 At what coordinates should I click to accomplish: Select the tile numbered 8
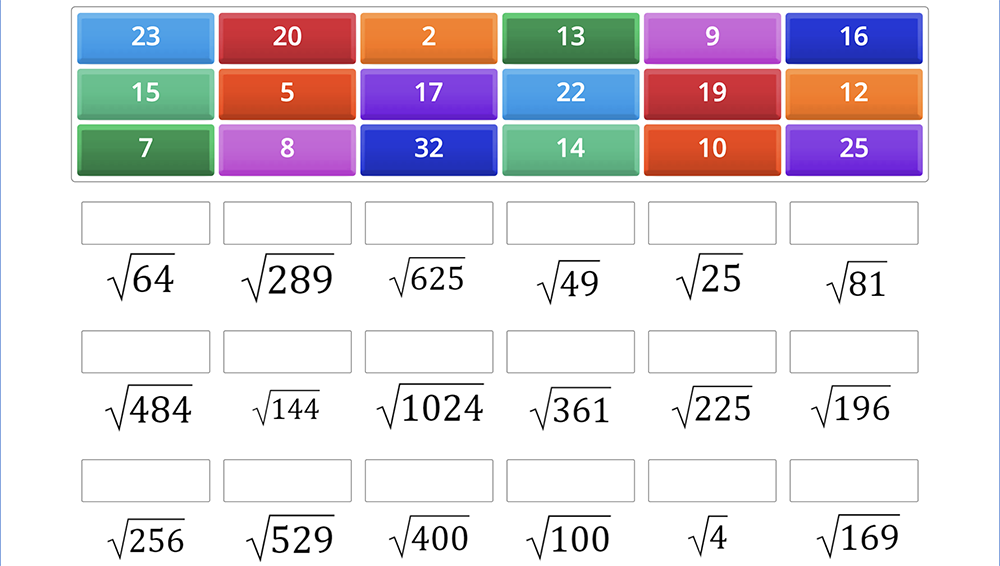(x=287, y=149)
